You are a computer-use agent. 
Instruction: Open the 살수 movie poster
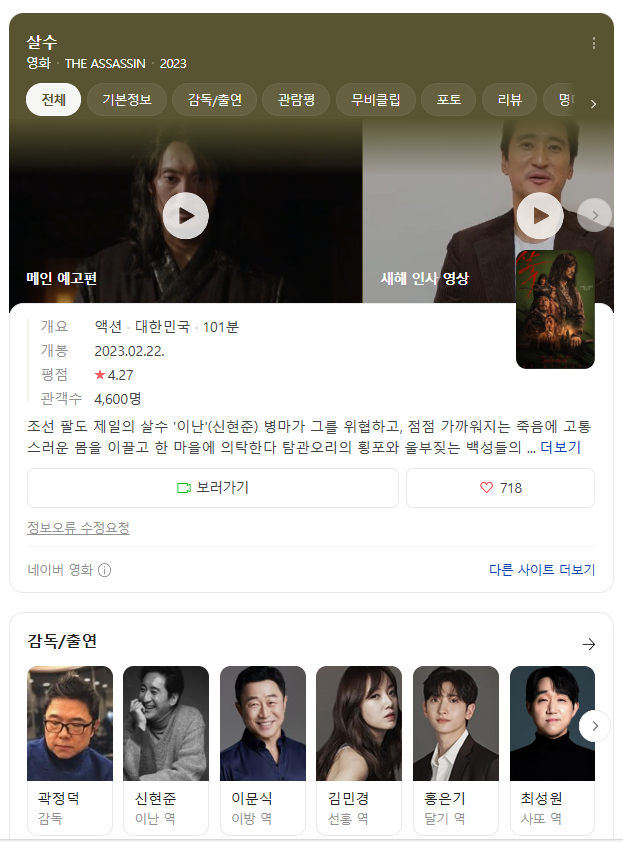coord(555,310)
